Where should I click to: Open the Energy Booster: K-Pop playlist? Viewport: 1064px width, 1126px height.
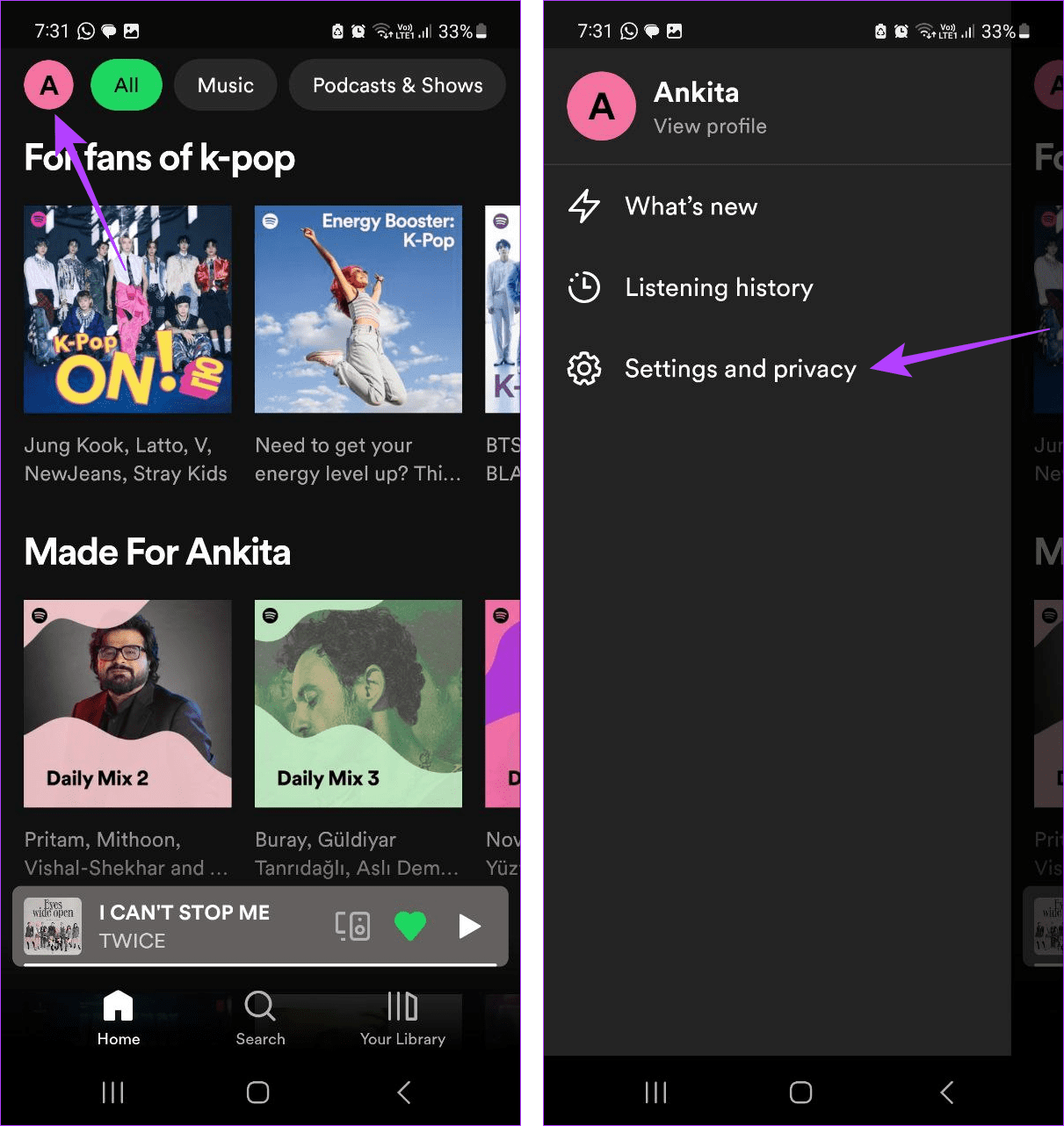(358, 309)
